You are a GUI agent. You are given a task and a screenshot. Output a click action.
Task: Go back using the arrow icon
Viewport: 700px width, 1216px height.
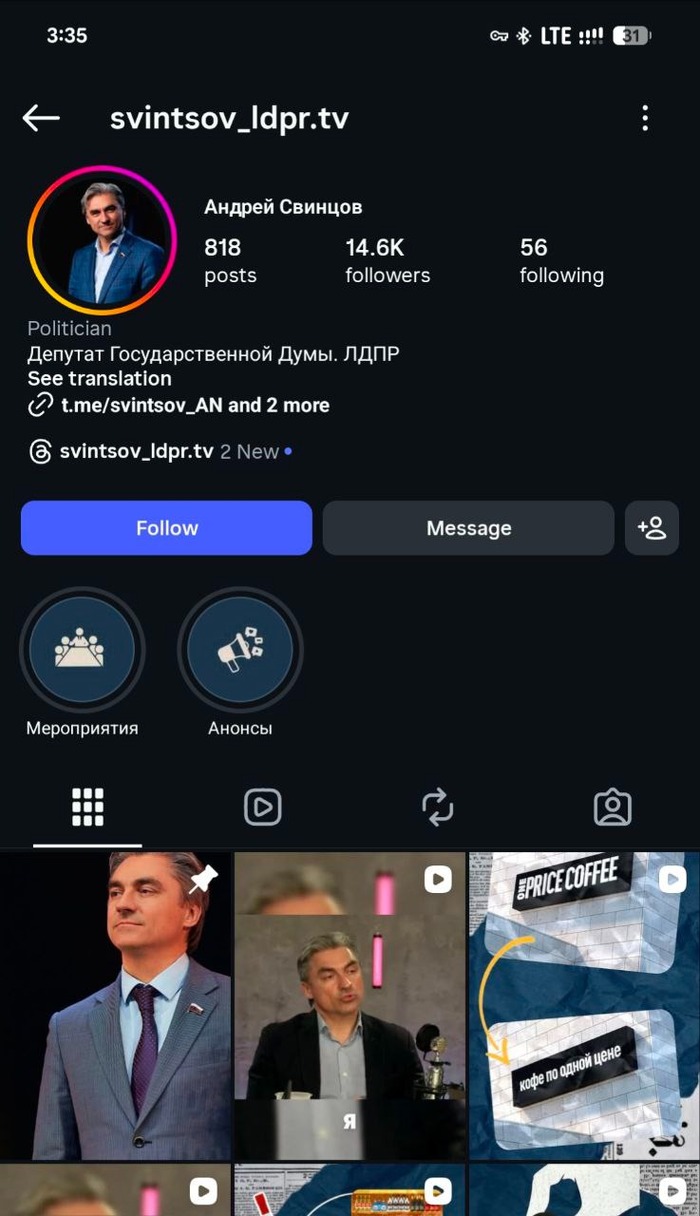pyautogui.click(x=41, y=118)
